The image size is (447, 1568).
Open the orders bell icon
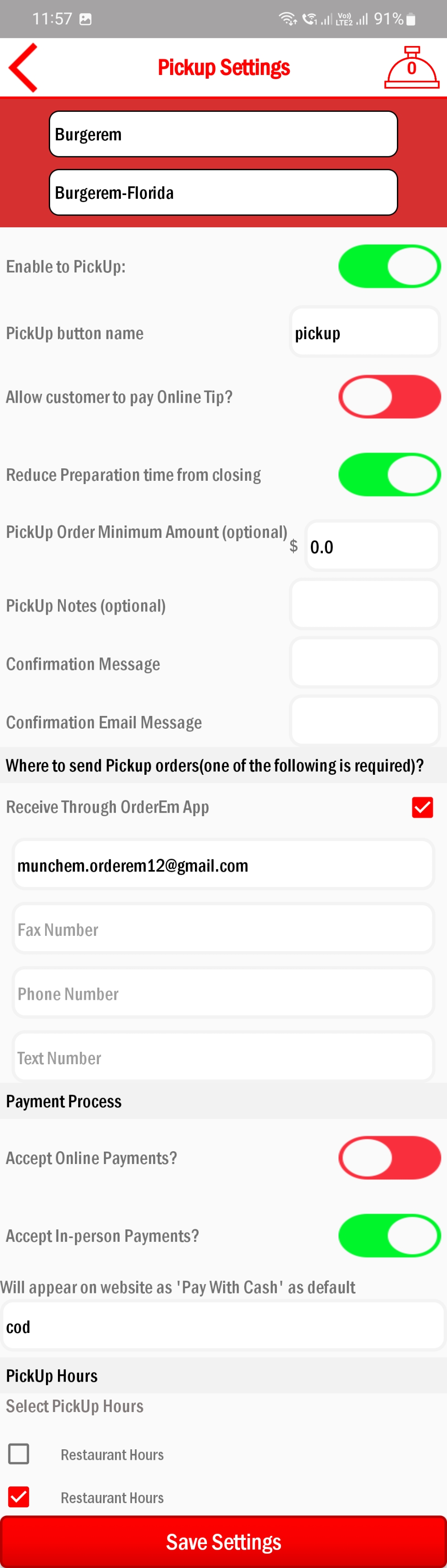[411, 68]
